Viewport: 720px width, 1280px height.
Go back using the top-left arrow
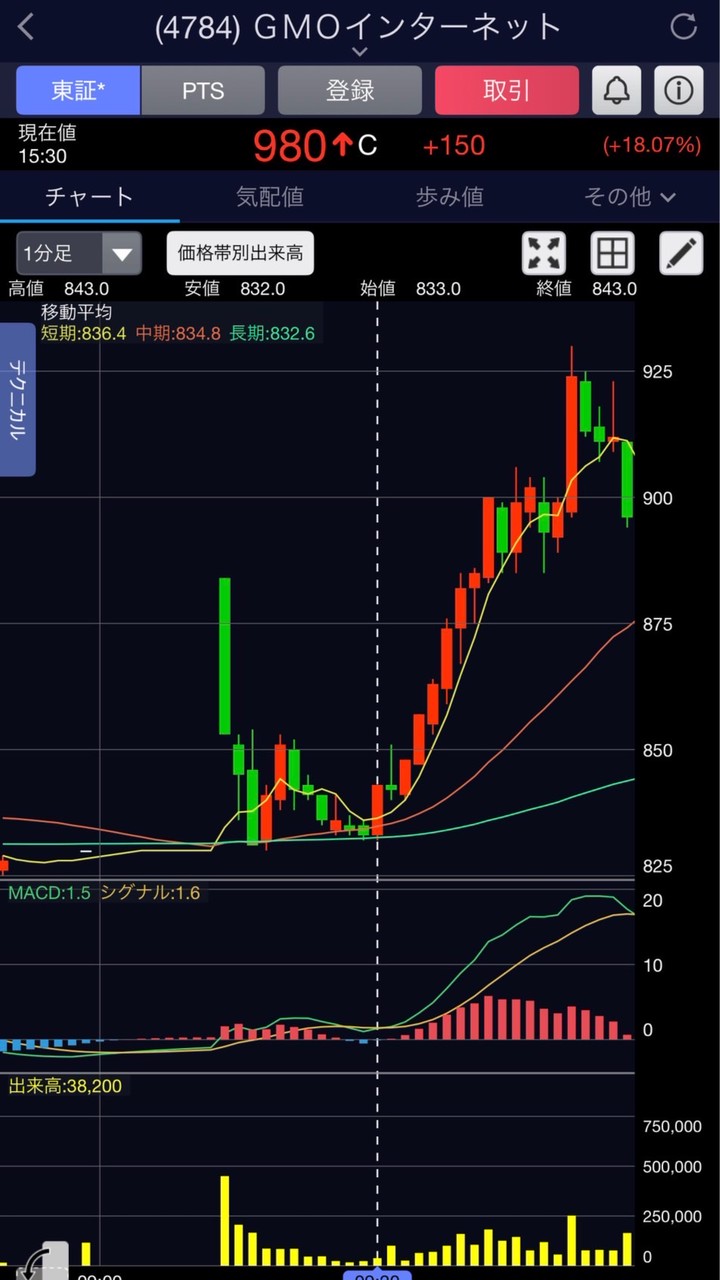(x=26, y=27)
